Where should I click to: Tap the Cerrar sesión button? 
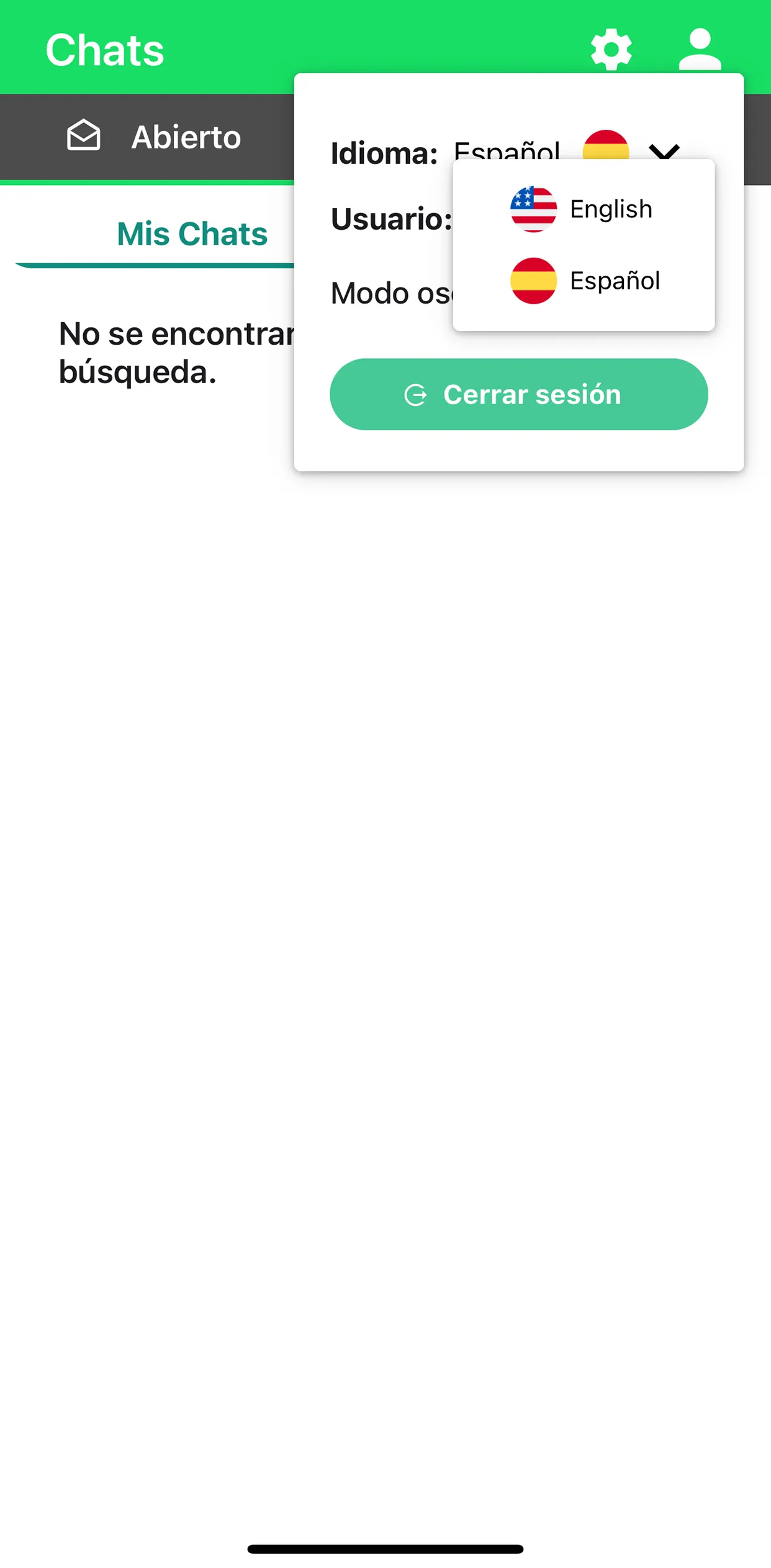(x=518, y=394)
